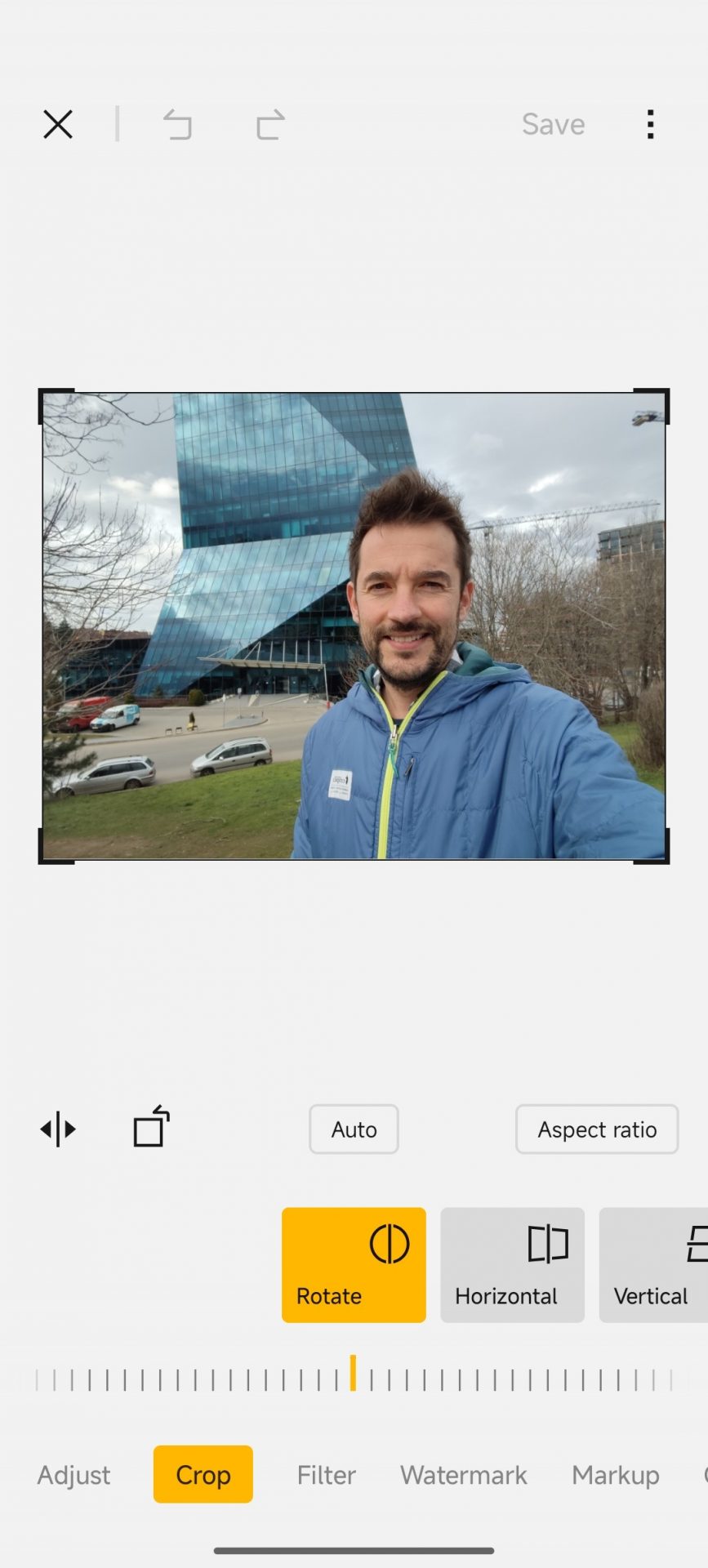Select the Horizontal perspective option
Screen dimensions: 708x1568
tap(512, 1264)
